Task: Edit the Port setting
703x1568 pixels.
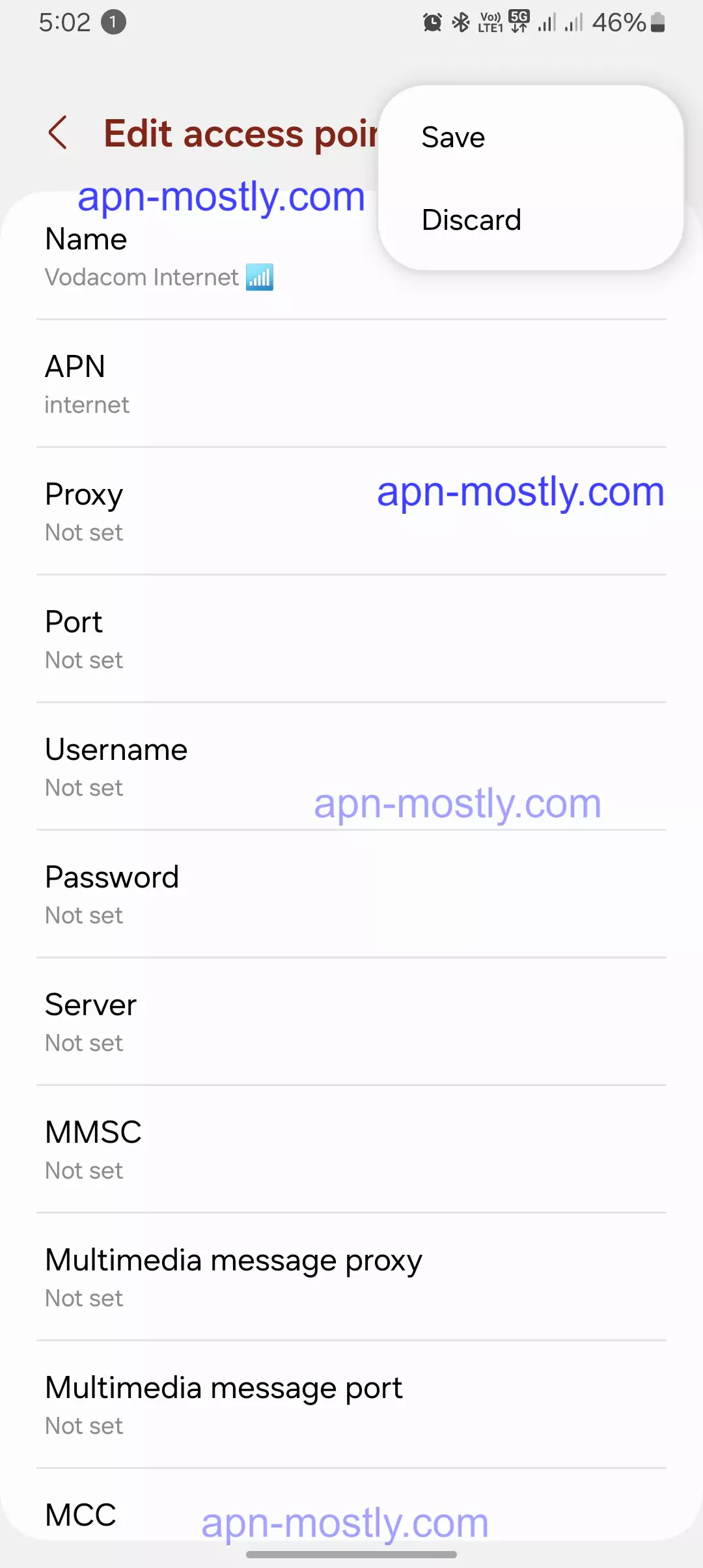Action: pos(351,639)
